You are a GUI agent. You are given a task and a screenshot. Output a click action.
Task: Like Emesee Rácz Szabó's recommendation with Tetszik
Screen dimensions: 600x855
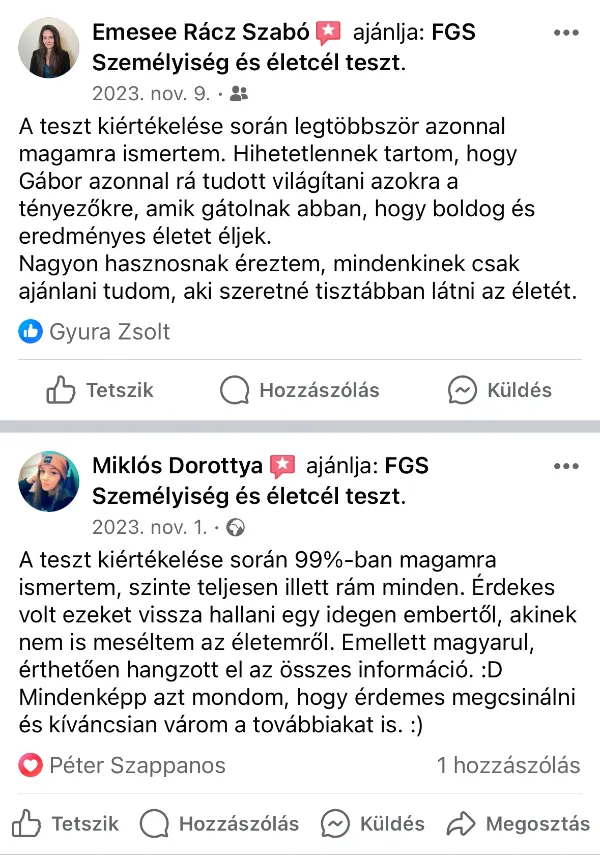[x=100, y=390]
